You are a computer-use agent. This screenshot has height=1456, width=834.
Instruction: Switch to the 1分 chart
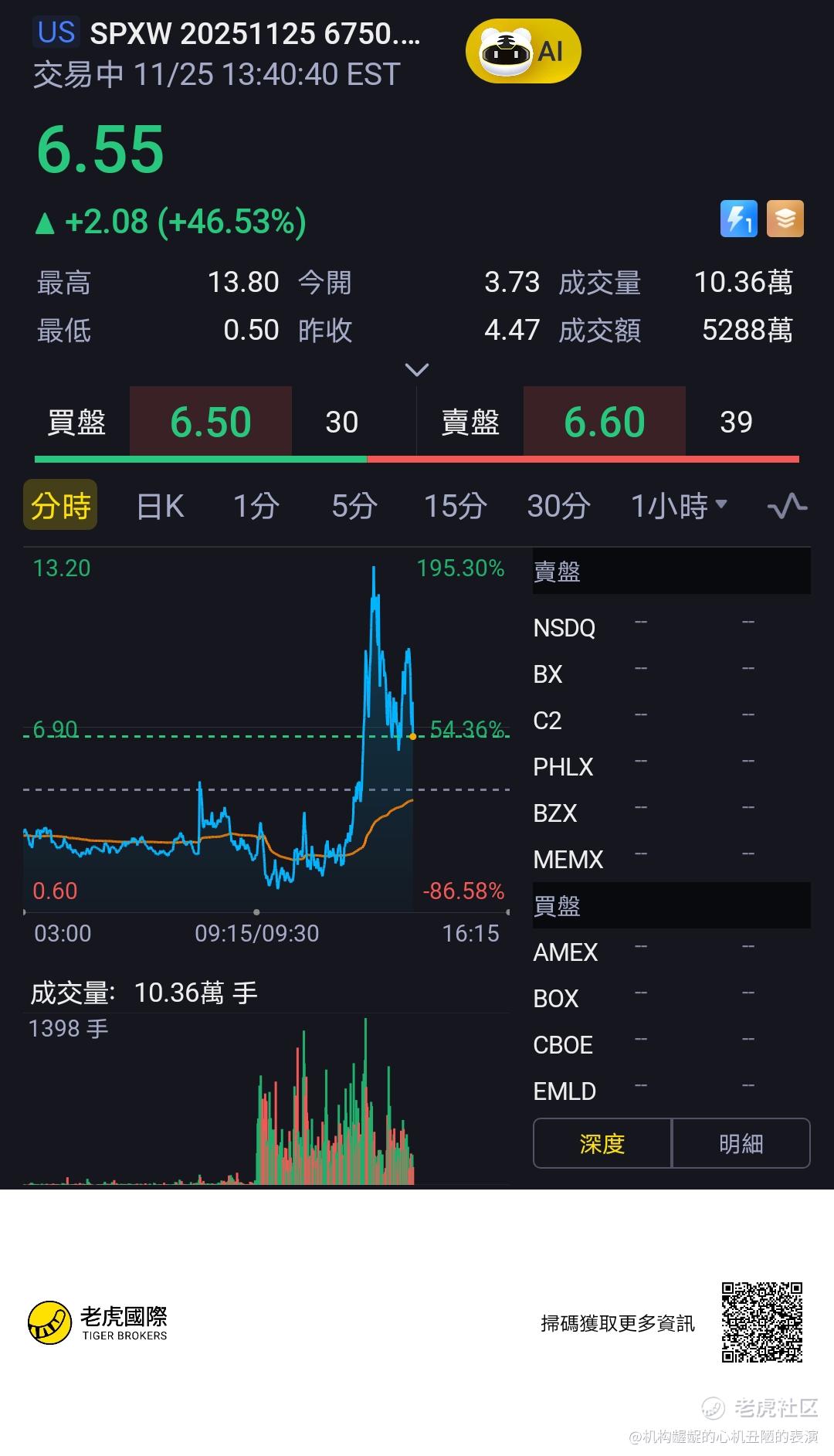tap(256, 506)
